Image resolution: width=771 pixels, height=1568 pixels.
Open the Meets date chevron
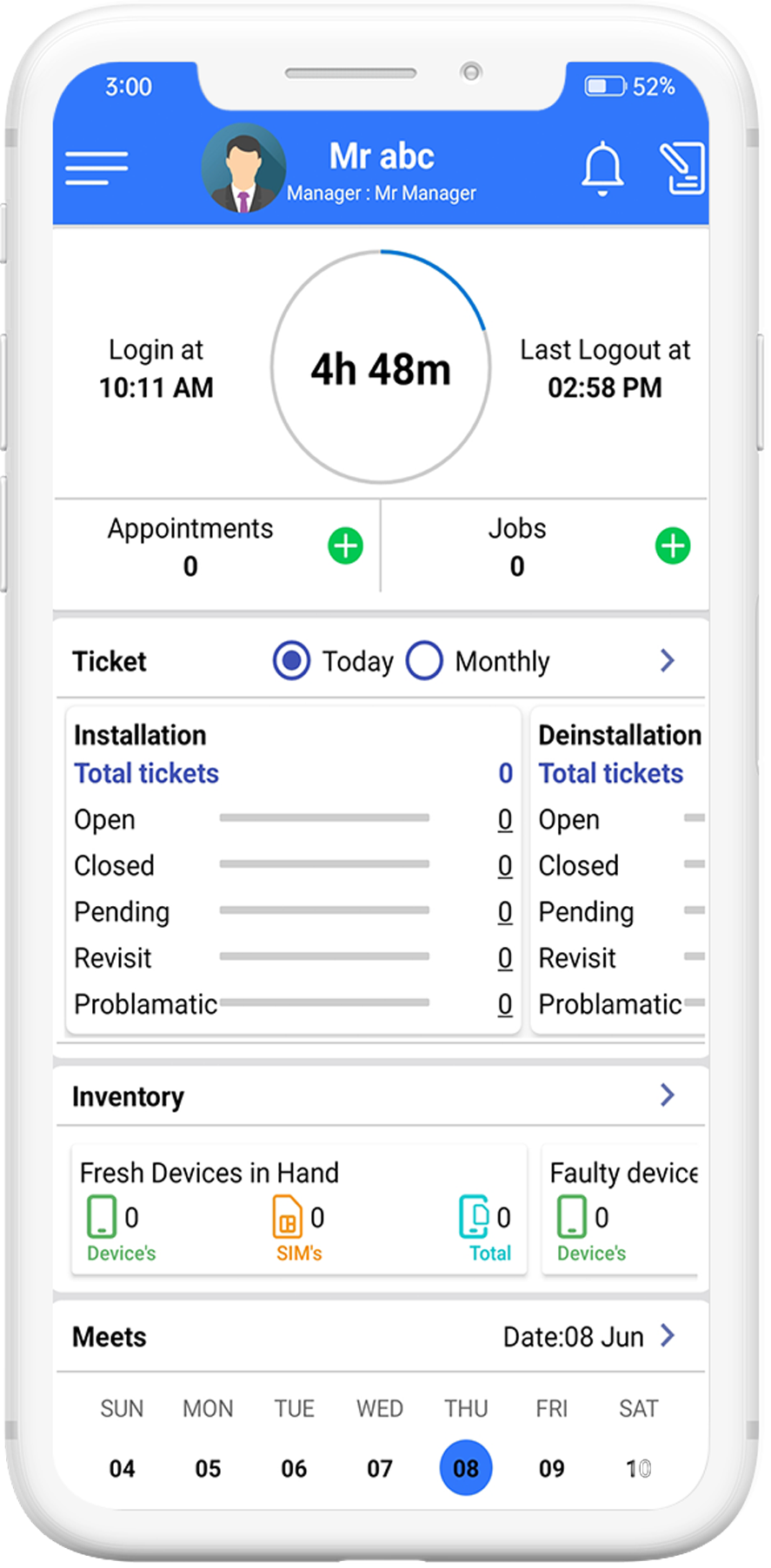tap(667, 1335)
